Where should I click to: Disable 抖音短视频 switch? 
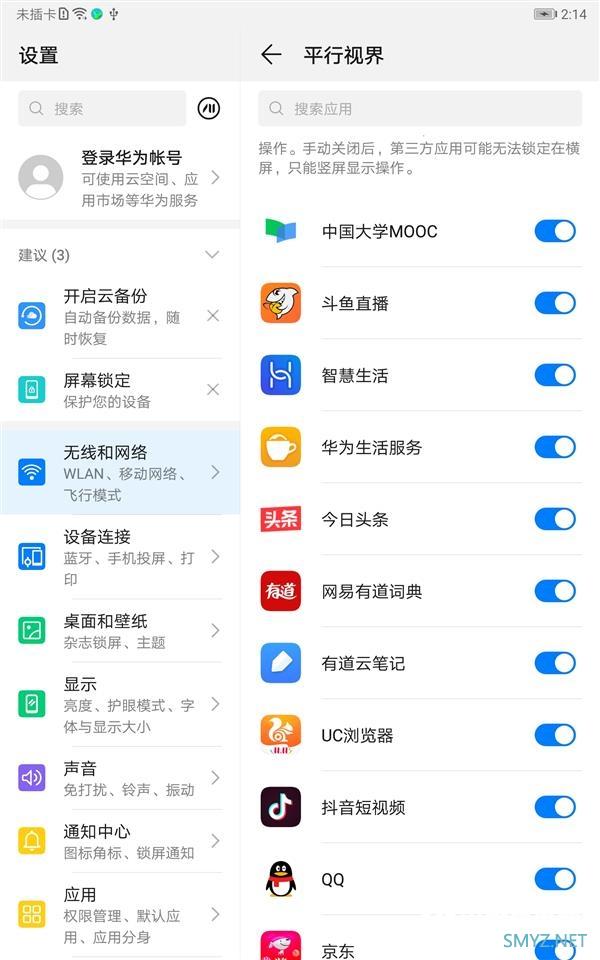tap(555, 807)
